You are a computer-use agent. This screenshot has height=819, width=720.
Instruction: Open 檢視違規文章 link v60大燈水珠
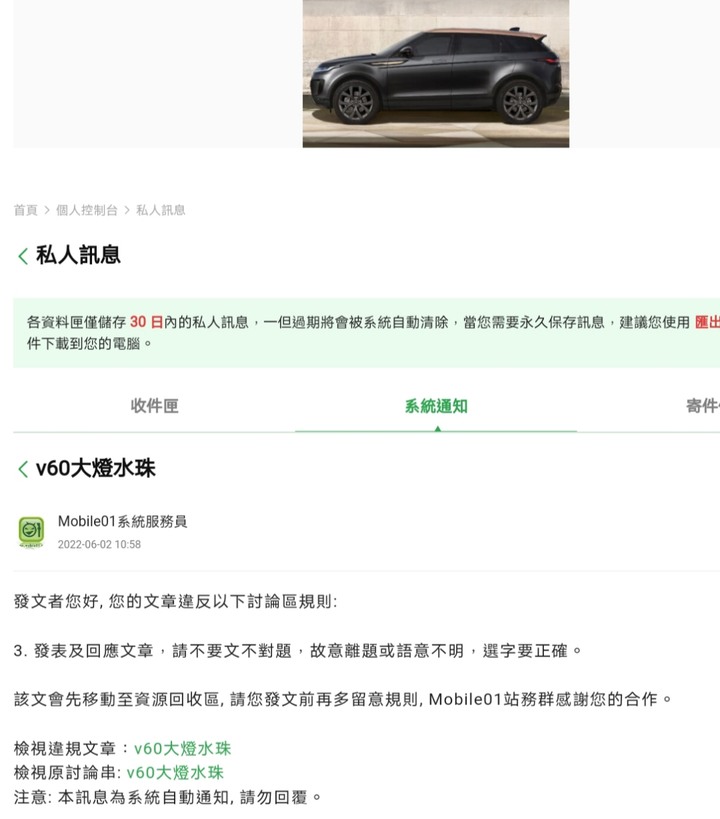pyautogui.click(x=182, y=748)
